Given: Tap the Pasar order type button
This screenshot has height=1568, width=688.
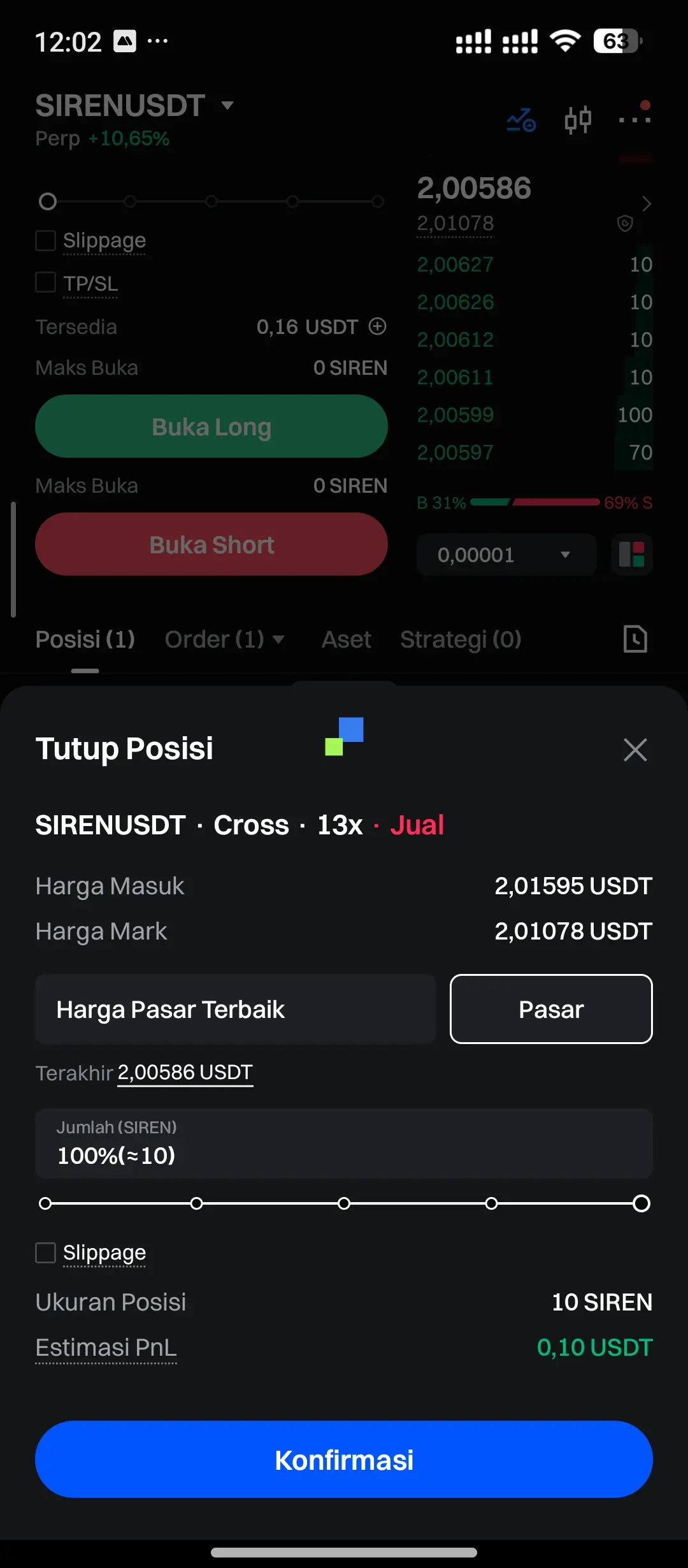Looking at the screenshot, I should pyautogui.click(x=551, y=1009).
